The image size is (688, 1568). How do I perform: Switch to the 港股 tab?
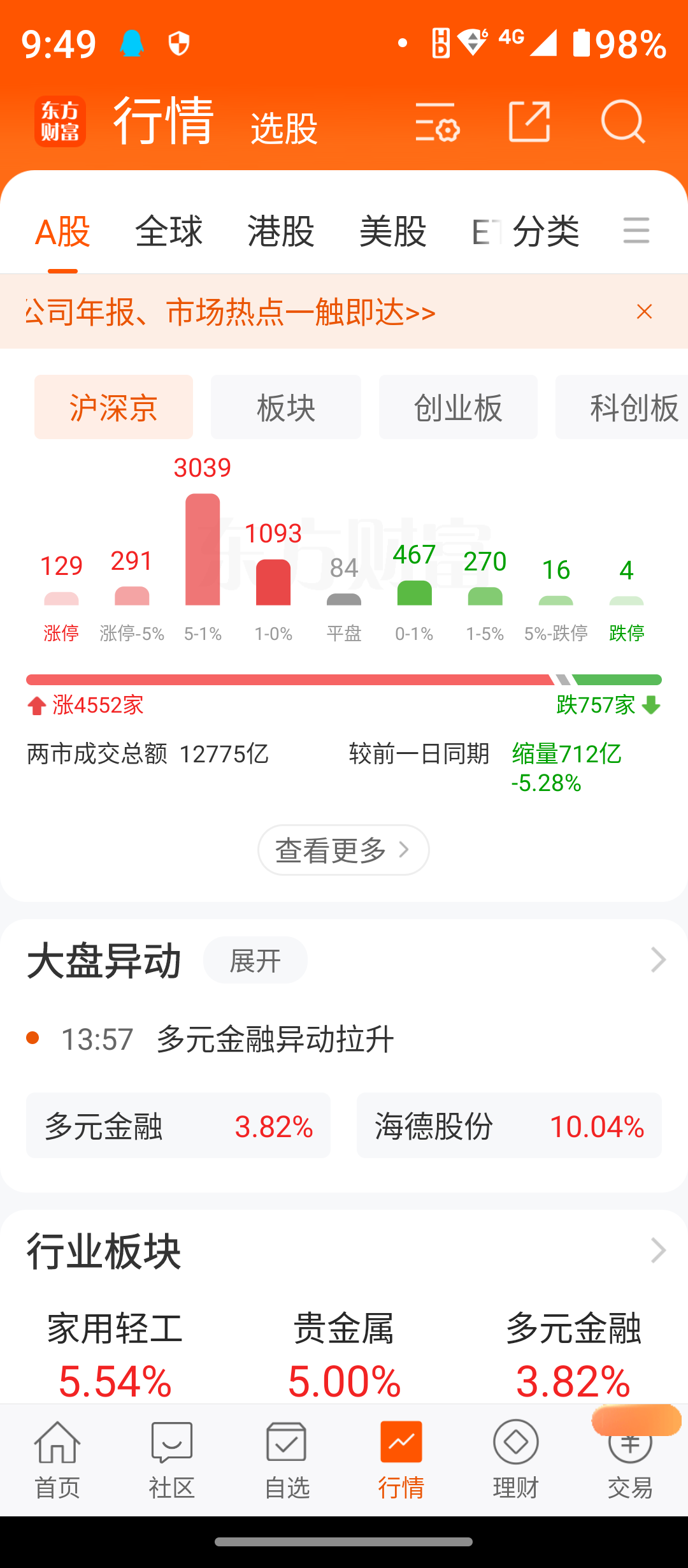281,231
